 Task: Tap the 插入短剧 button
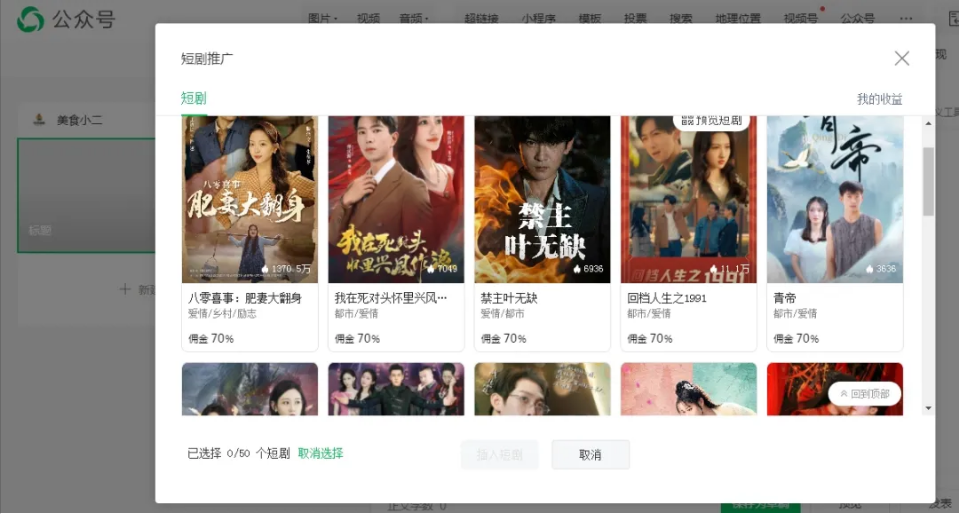point(499,454)
